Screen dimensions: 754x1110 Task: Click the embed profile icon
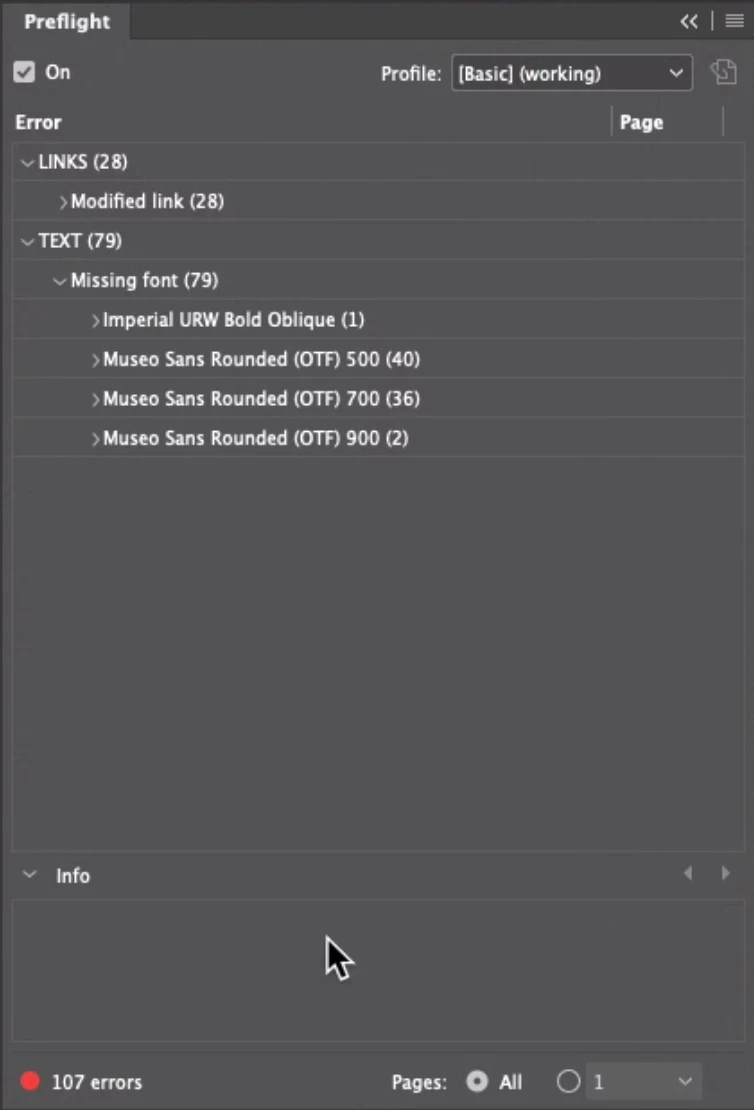723,73
